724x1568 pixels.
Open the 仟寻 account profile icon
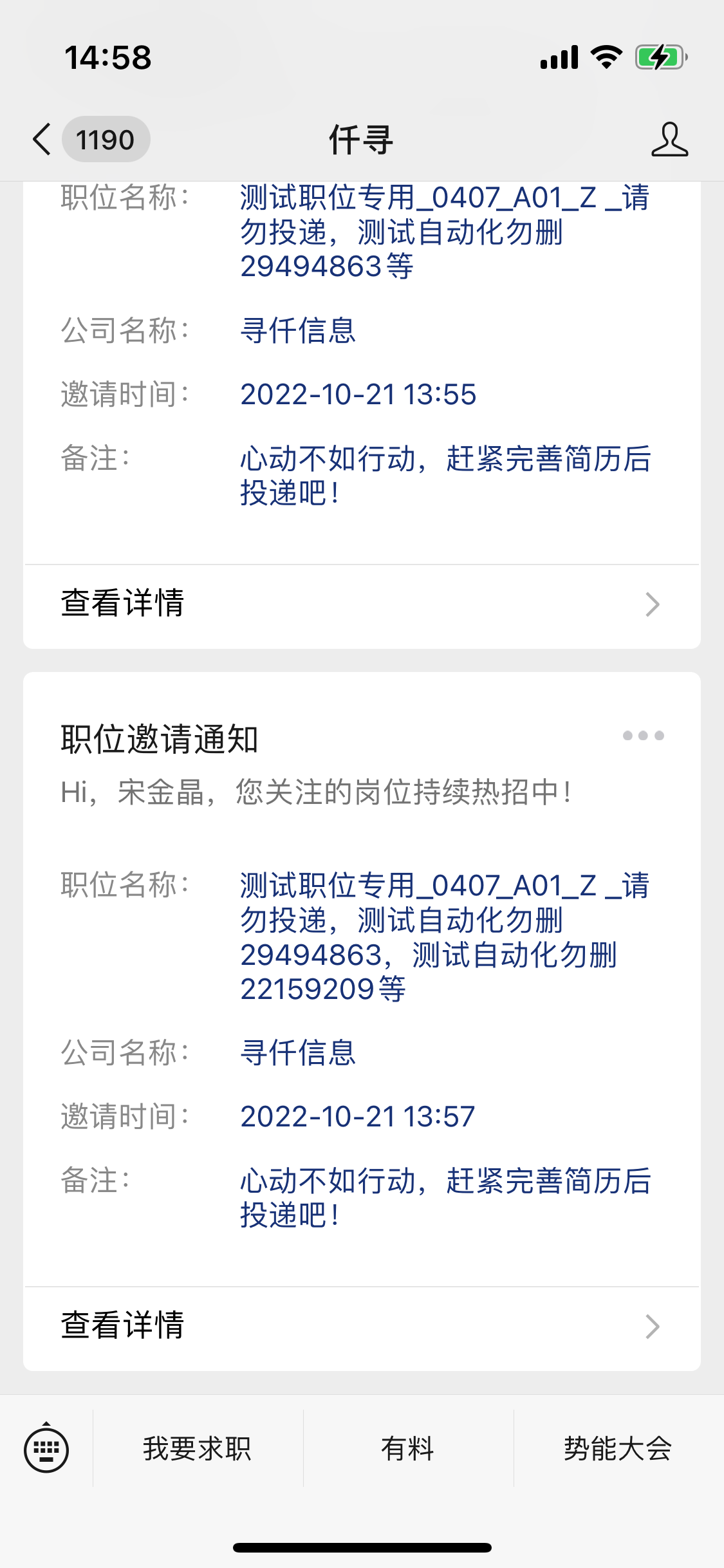[669, 140]
